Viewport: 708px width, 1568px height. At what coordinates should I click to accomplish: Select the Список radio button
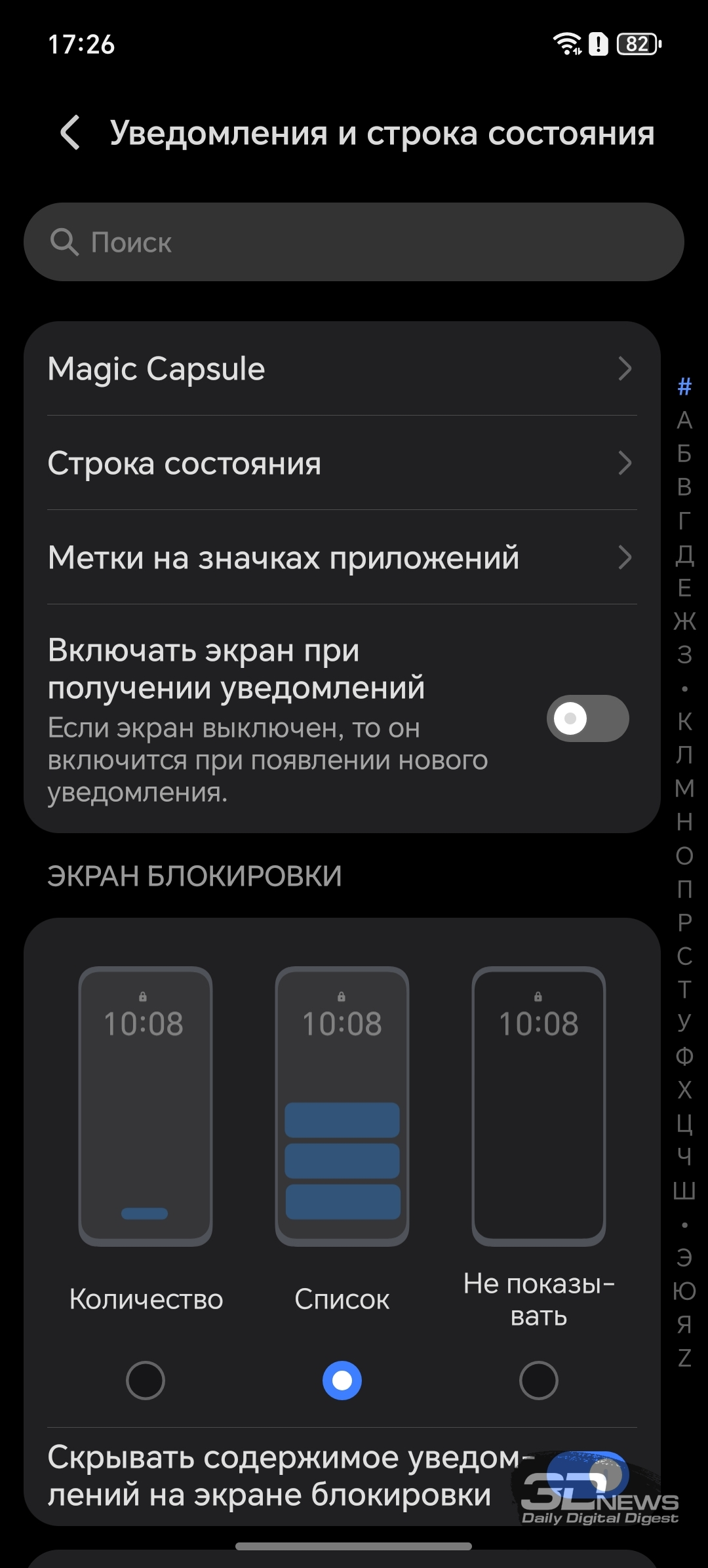[x=342, y=1381]
